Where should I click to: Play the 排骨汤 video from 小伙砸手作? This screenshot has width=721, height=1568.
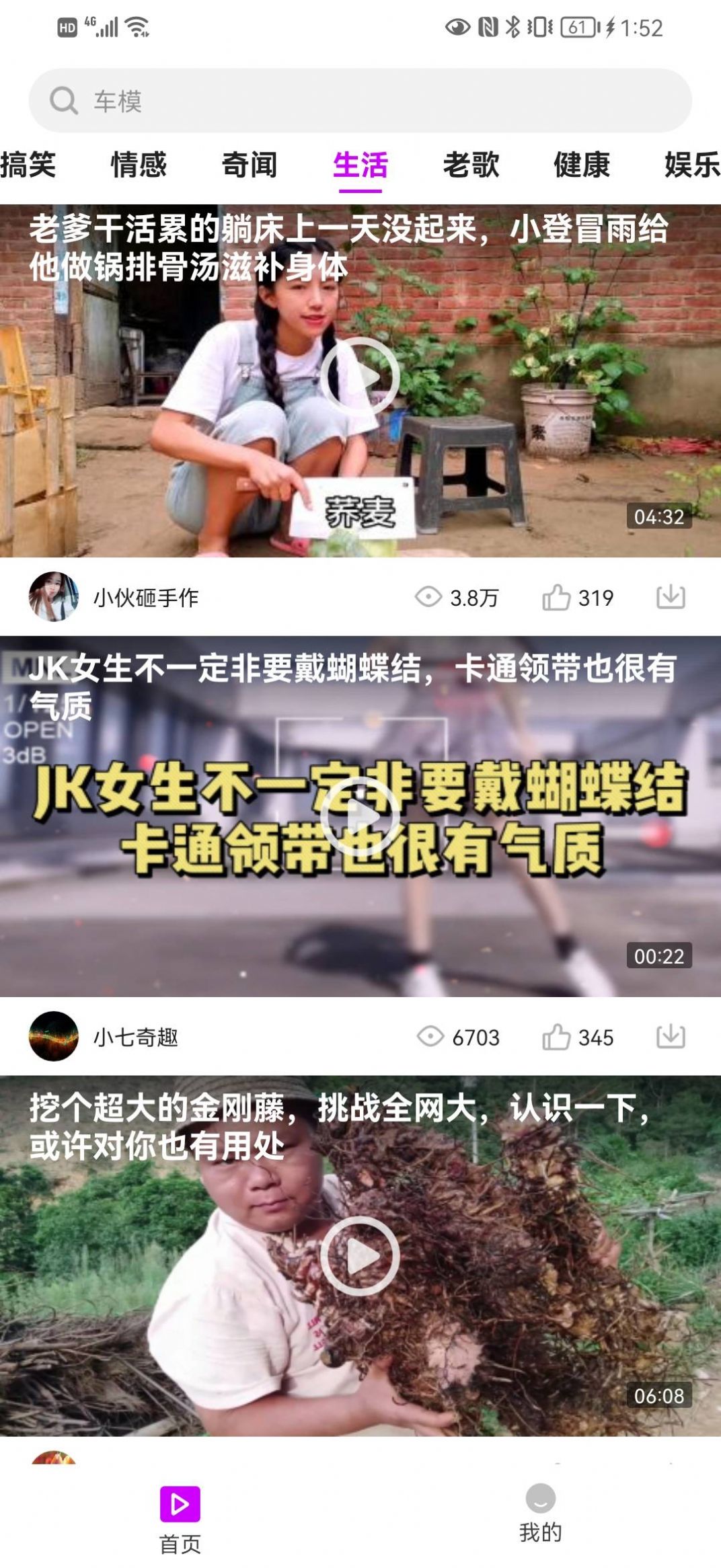[x=360, y=377]
